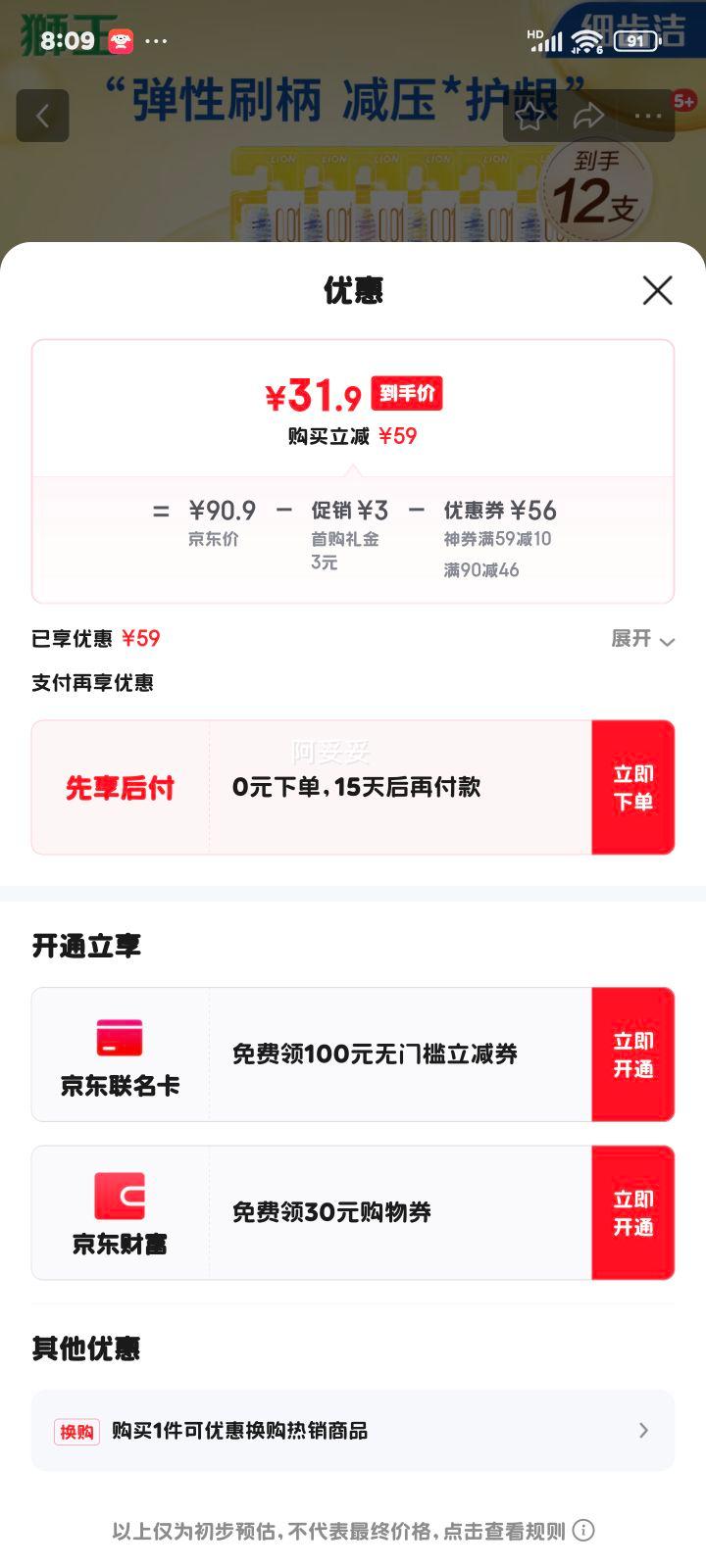Tap 立即下单 for 先享后付

(633, 788)
